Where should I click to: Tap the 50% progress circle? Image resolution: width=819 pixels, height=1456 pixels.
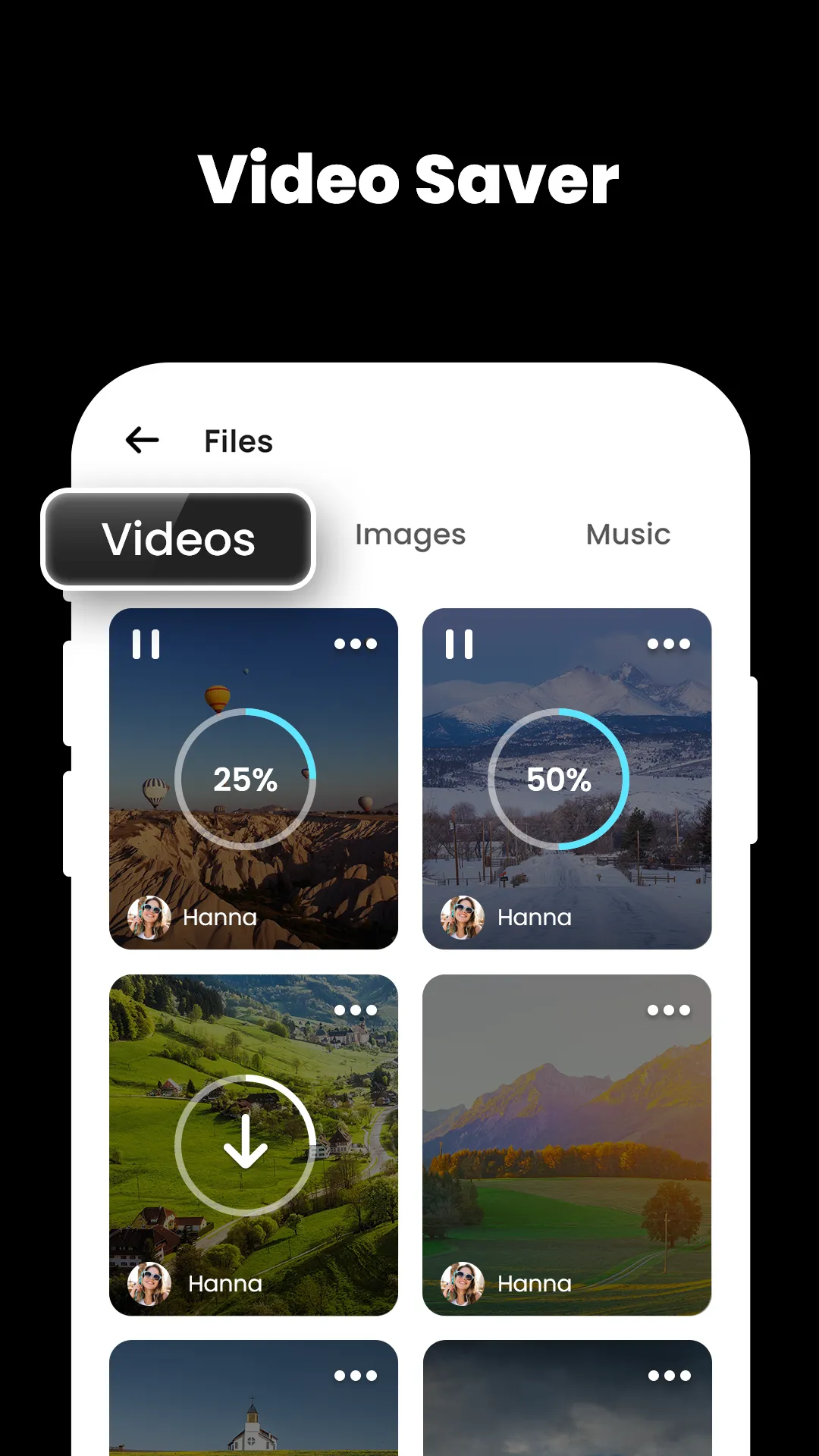[x=559, y=779]
